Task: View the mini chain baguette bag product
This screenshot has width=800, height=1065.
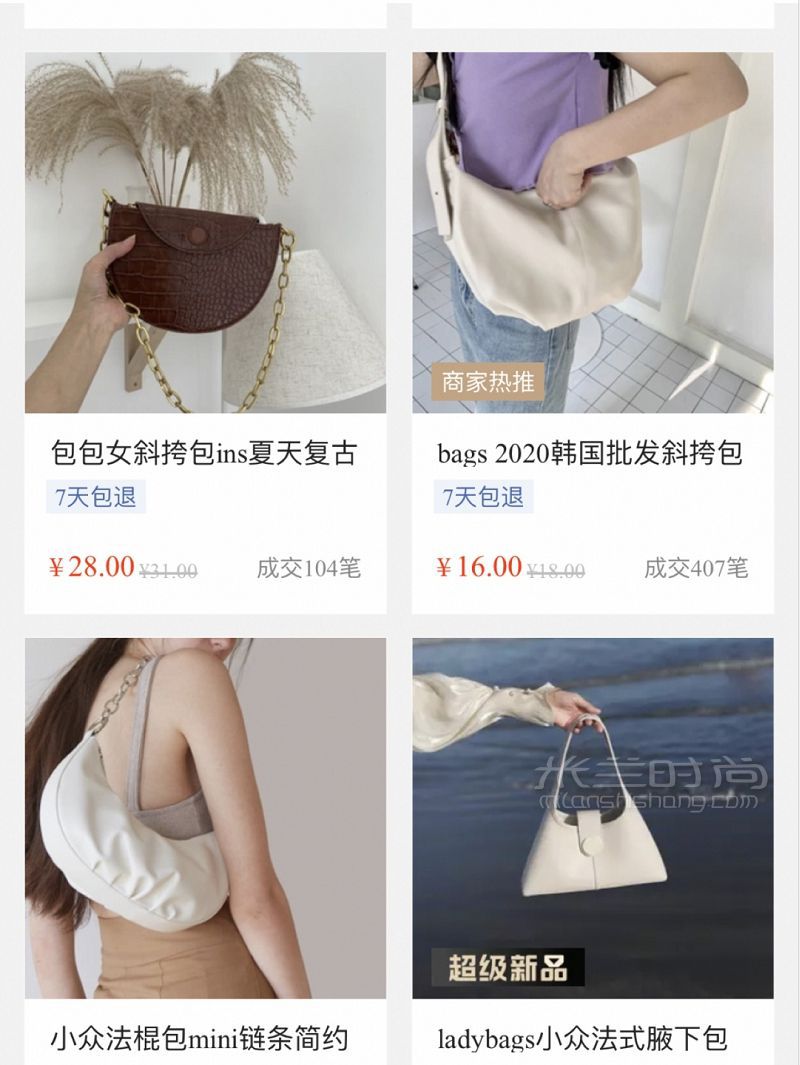Action: coord(205,818)
